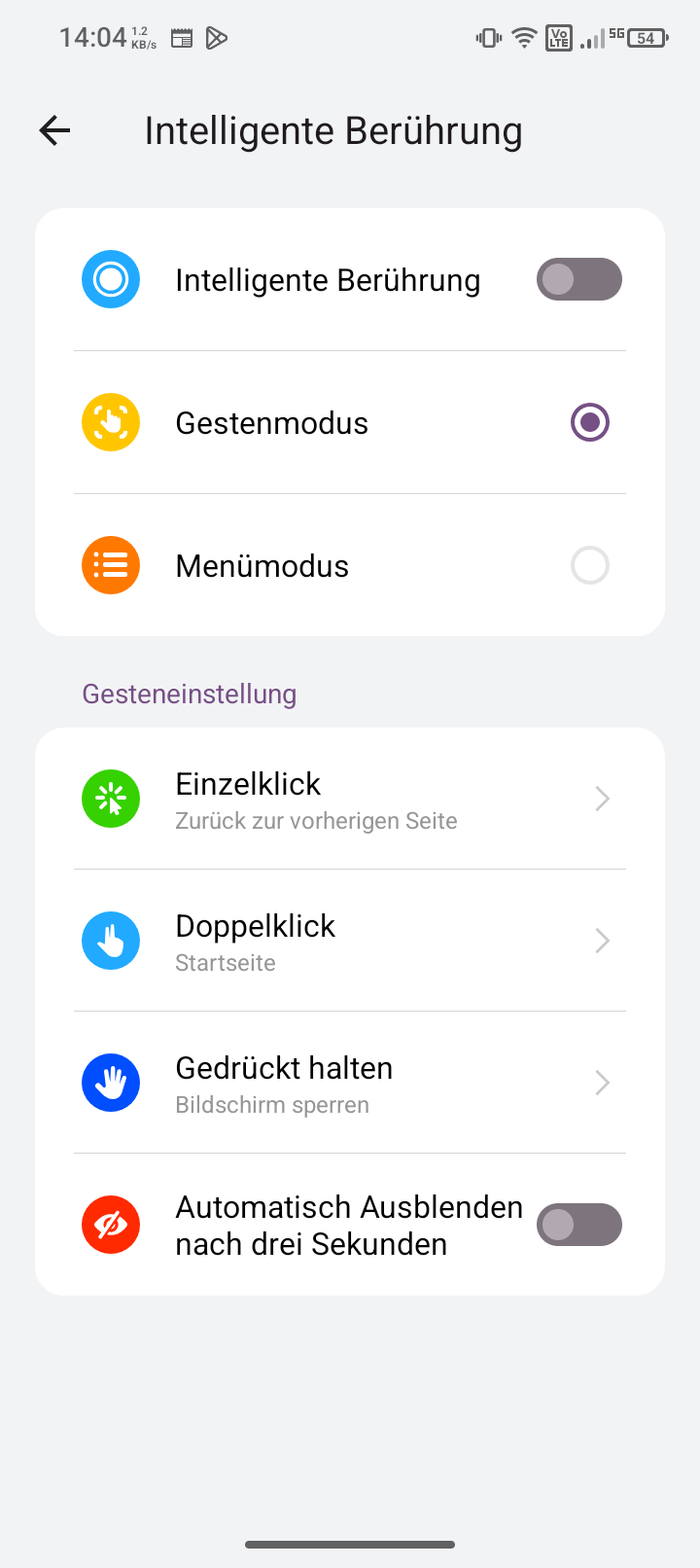The width and height of the screenshot is (700, 1568).
Task: Choose the Menümodus option
Action: [x=350, y=565]
